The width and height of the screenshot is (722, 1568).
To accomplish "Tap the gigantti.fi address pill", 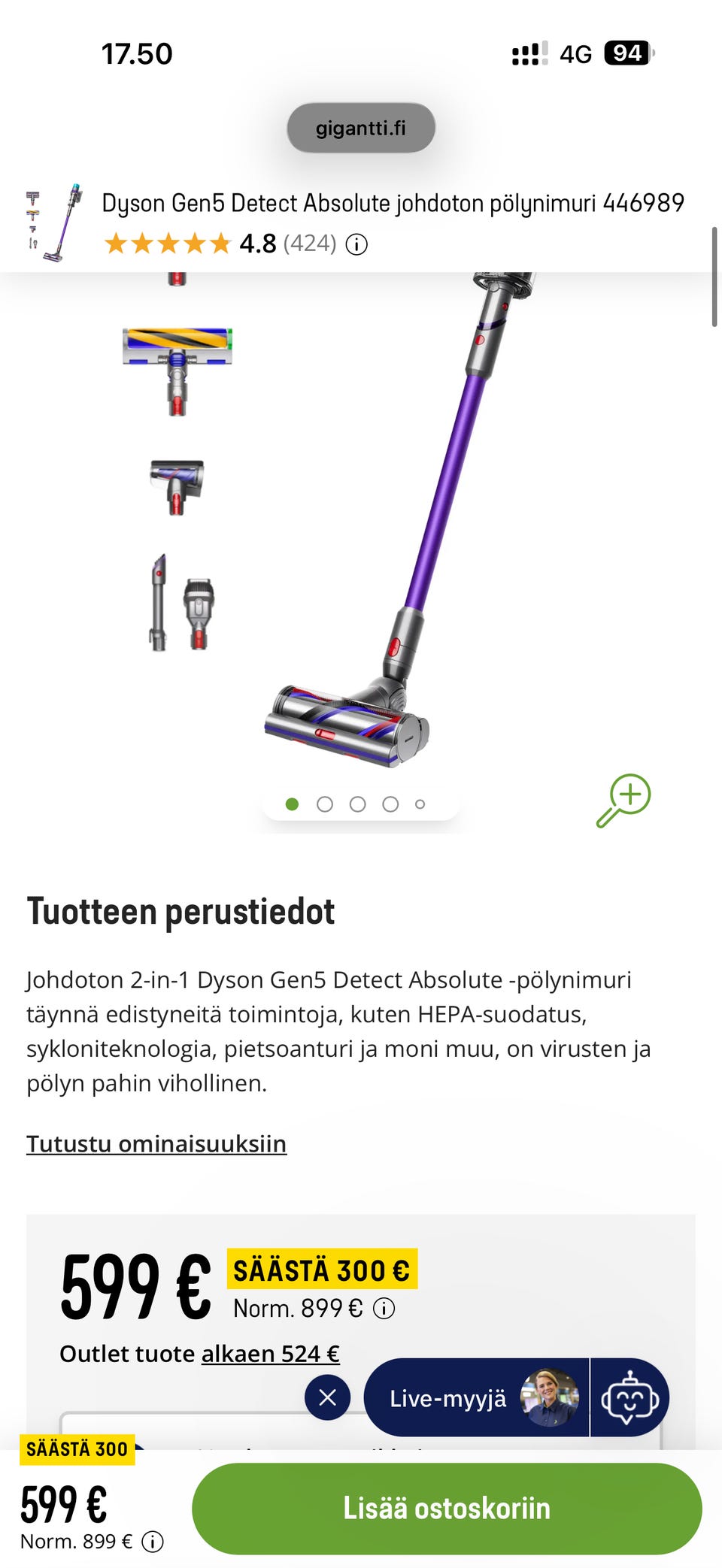I will point(361,128).
